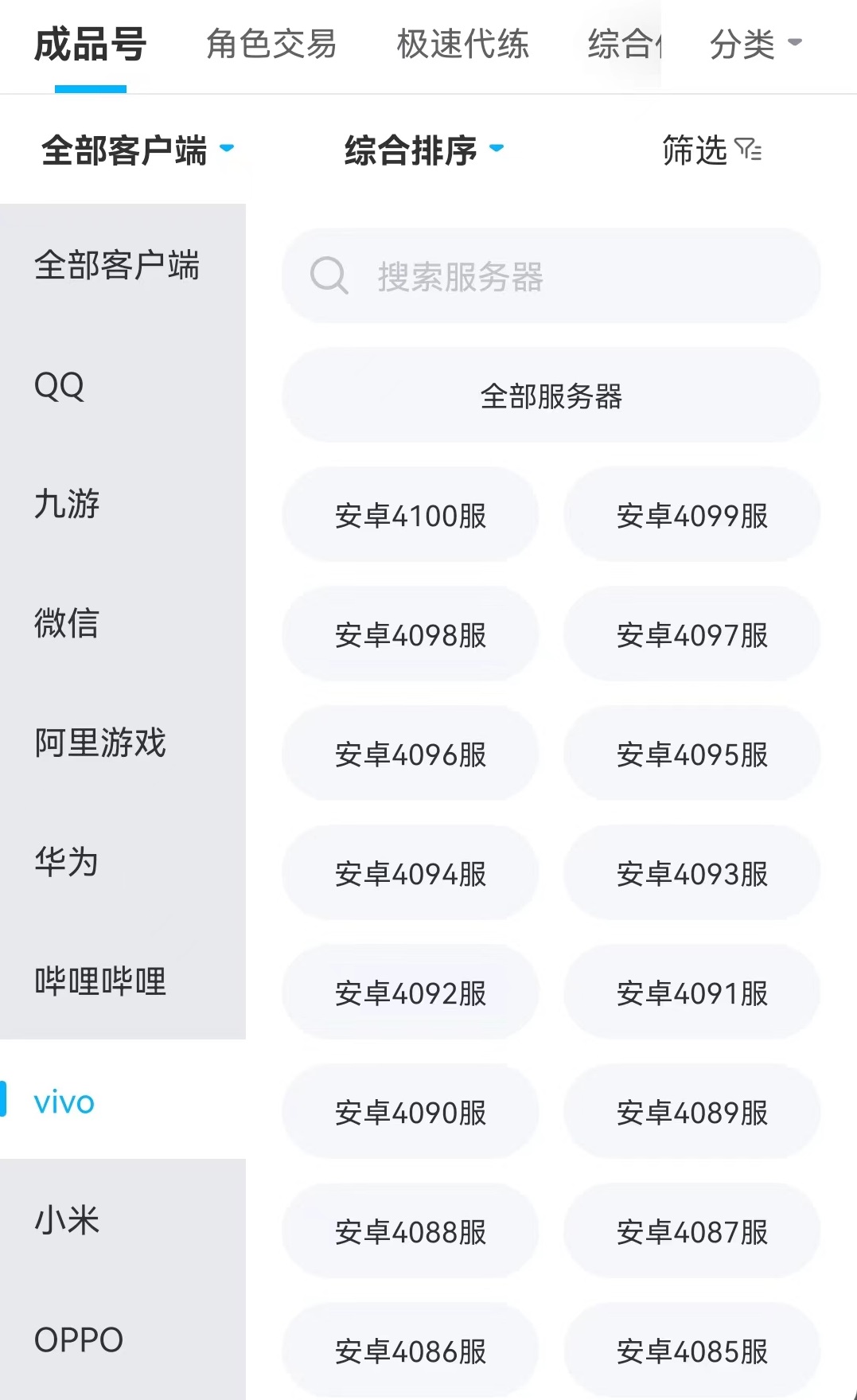Image resolution: width=857 pixels, height=1400 pixels.
Task: Switch to the 角色交易 tab
Action: [271, 45]
